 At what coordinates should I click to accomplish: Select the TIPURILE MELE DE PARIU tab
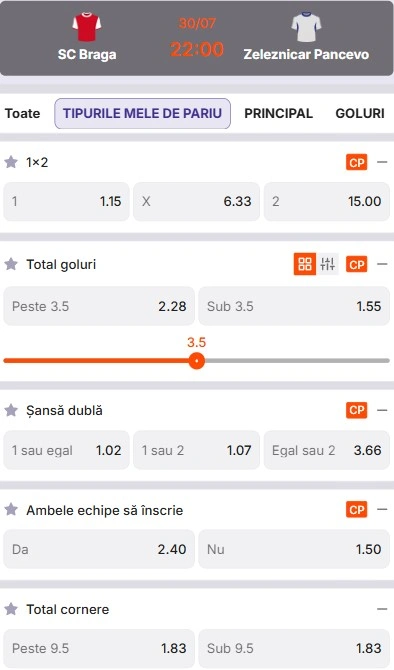click(142, 113)
